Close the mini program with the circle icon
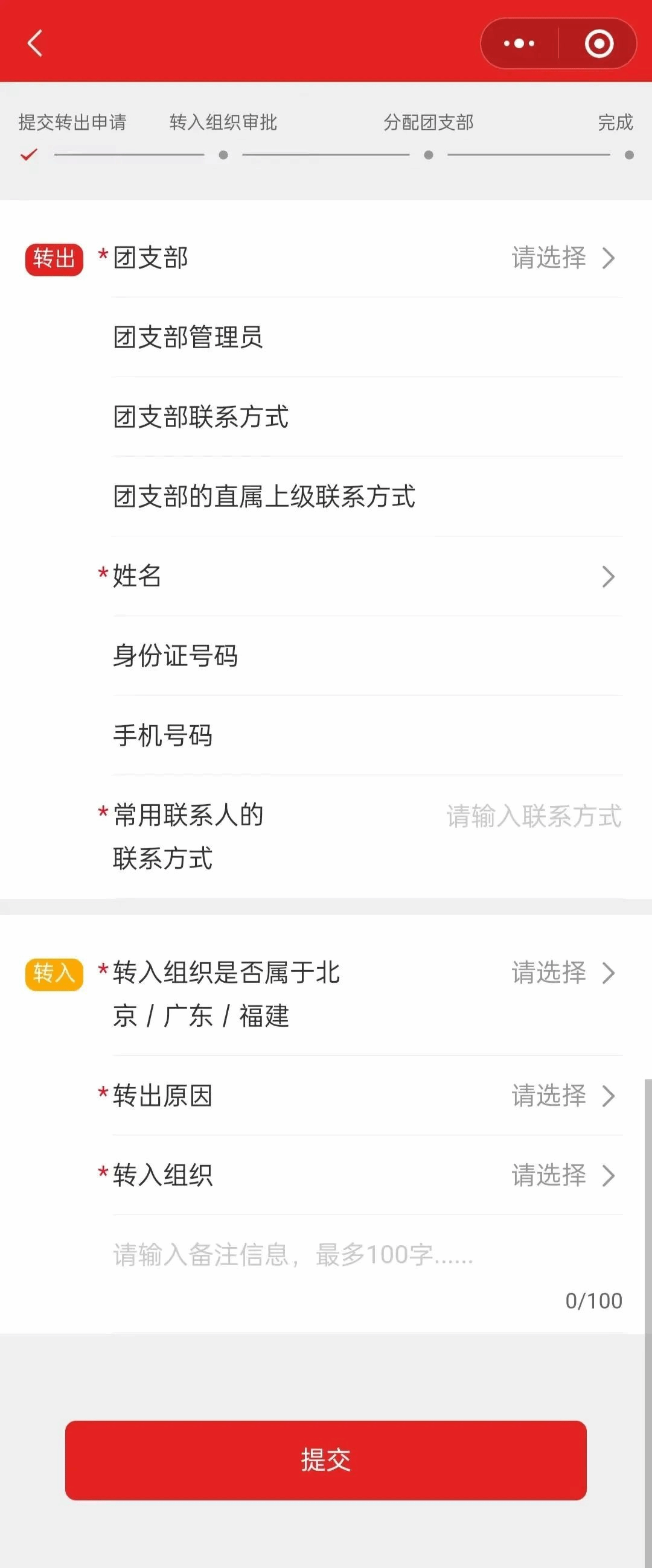The image size is (652, 1568). (x=598, y=43)
